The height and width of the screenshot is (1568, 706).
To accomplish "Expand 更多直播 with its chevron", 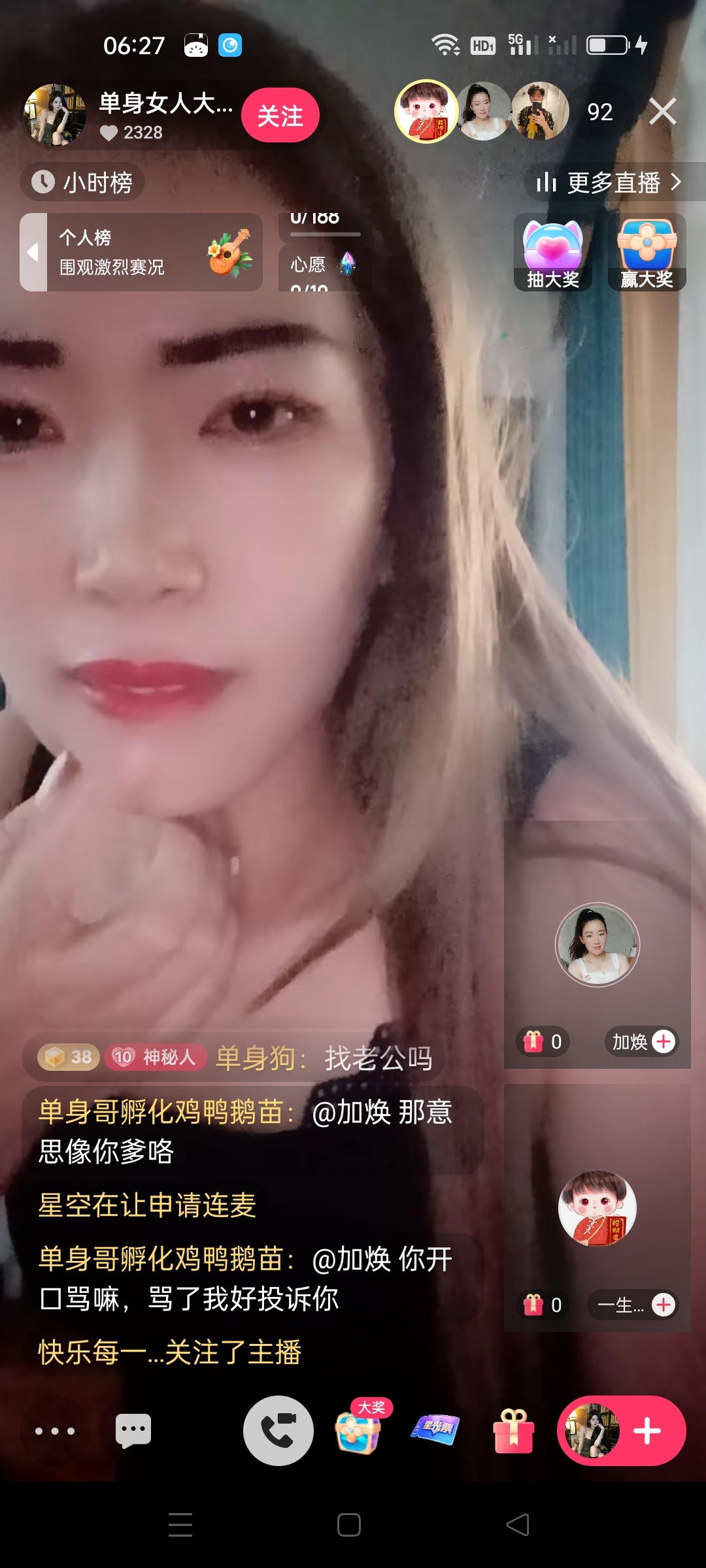I will point(614,183).
